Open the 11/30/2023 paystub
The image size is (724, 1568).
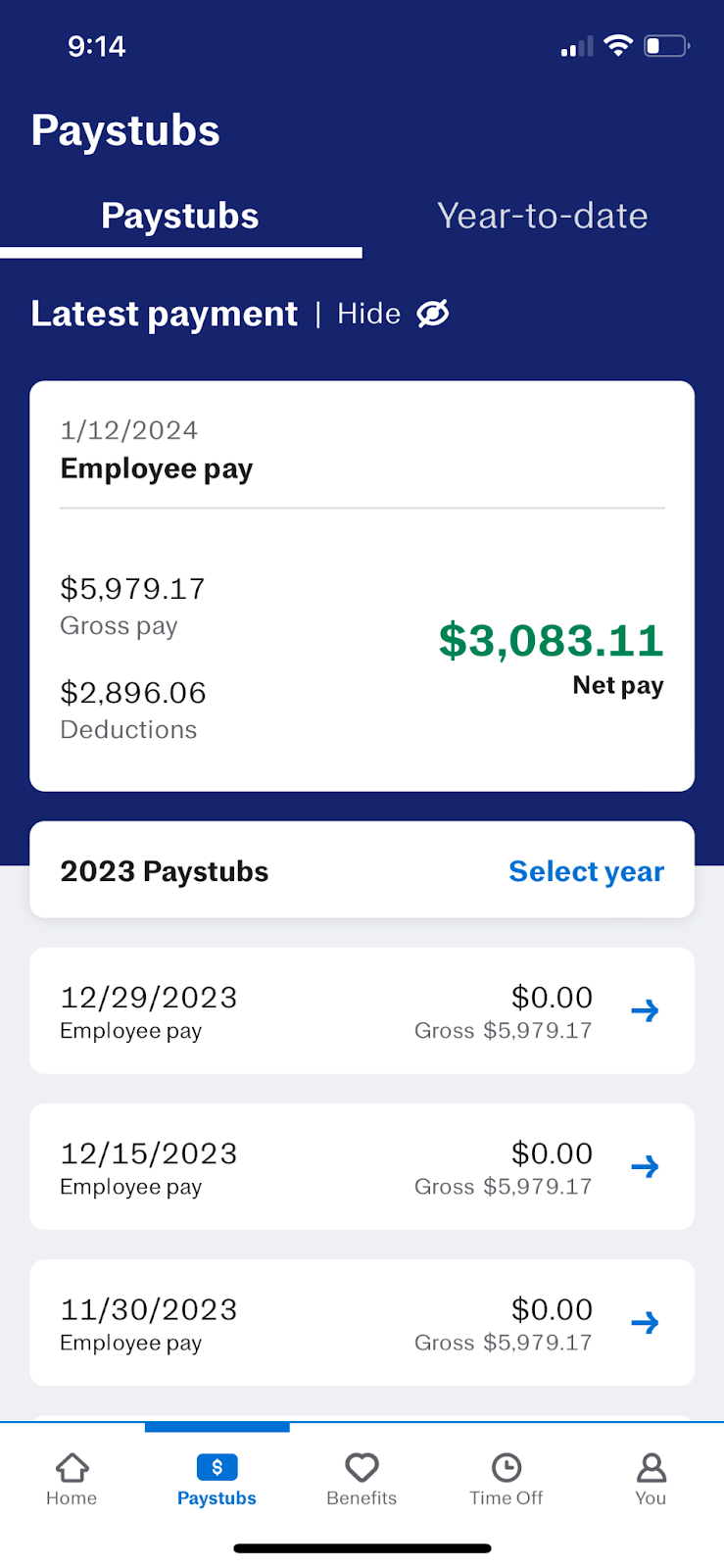click(362, 1322)
